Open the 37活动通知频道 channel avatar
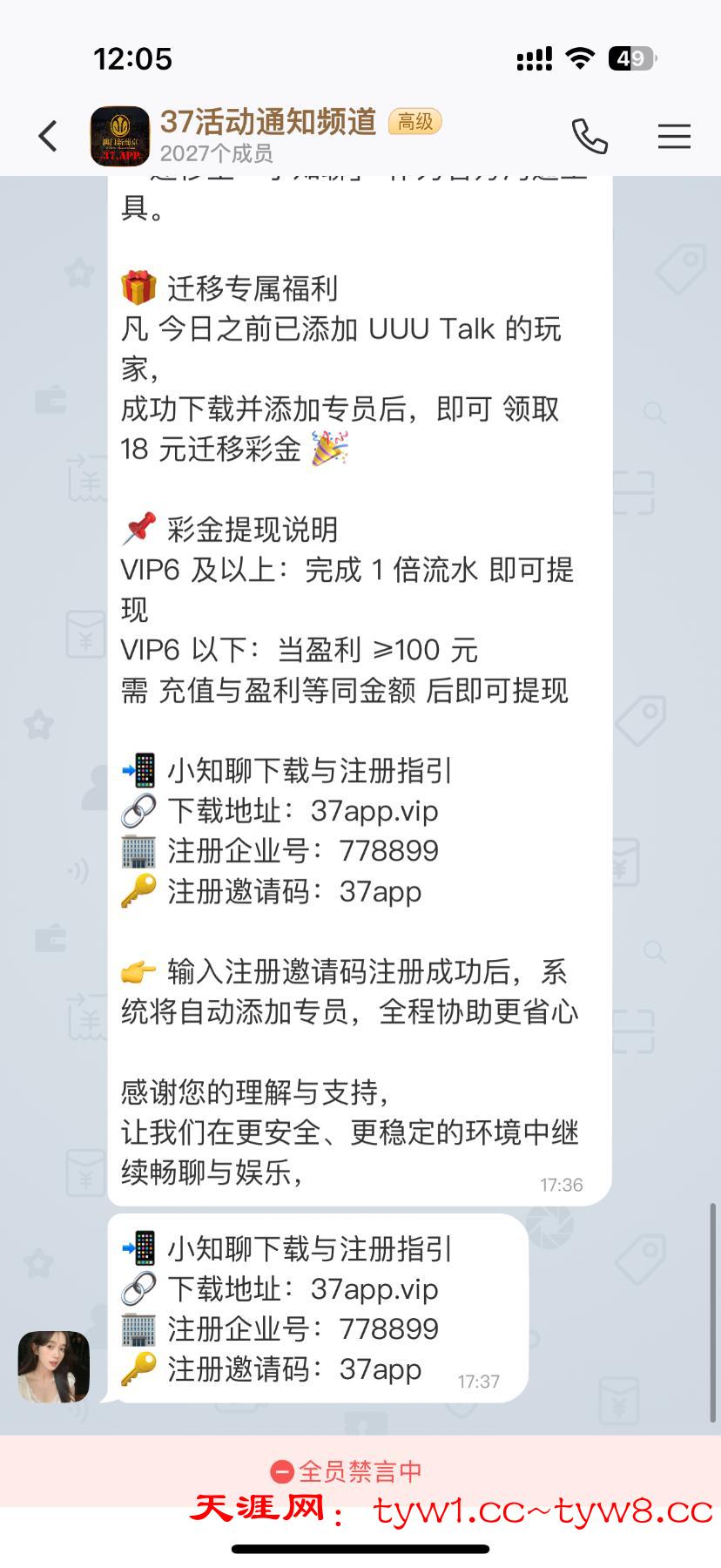This screenshot has height=1568, width=721. click(120, 136)
